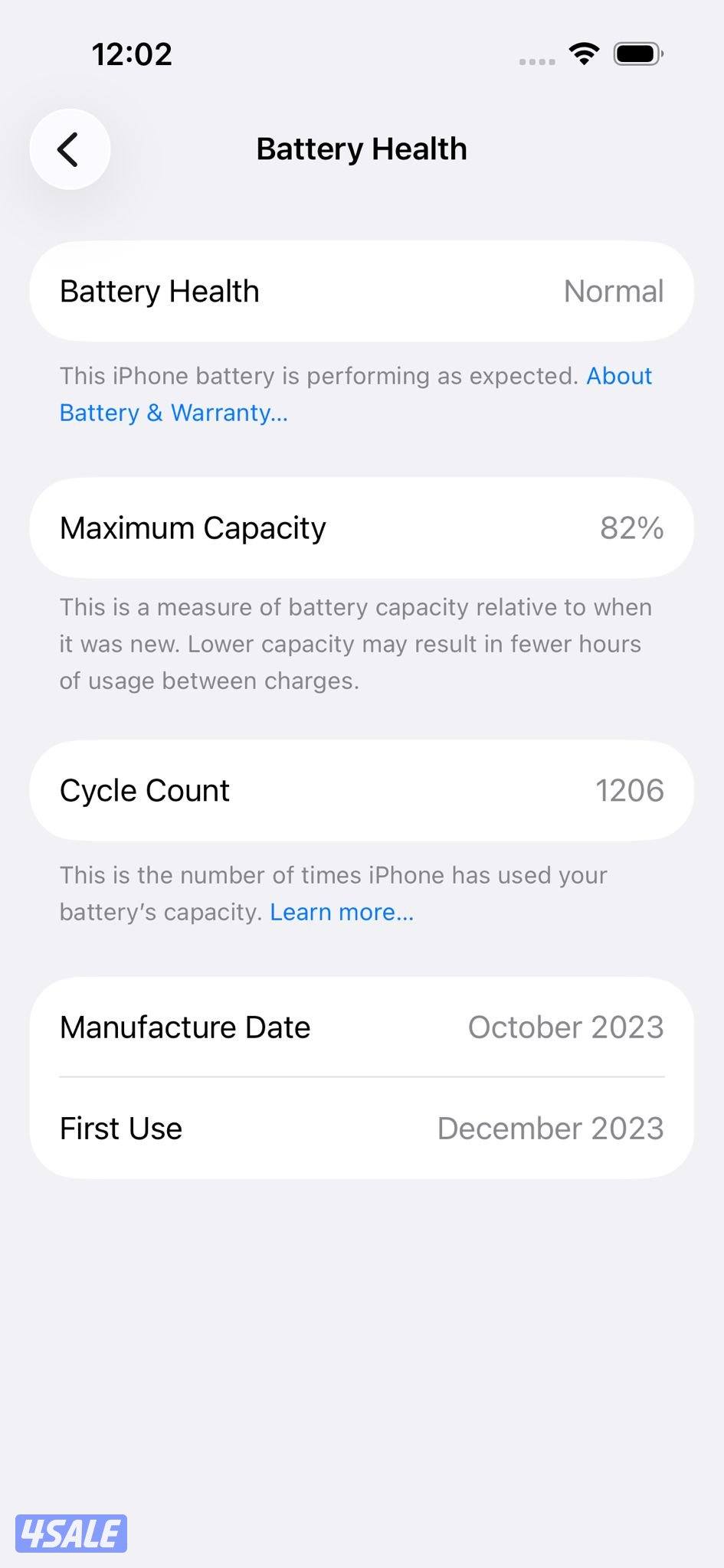Select the 1206 cycle count value

coord(630,790)
